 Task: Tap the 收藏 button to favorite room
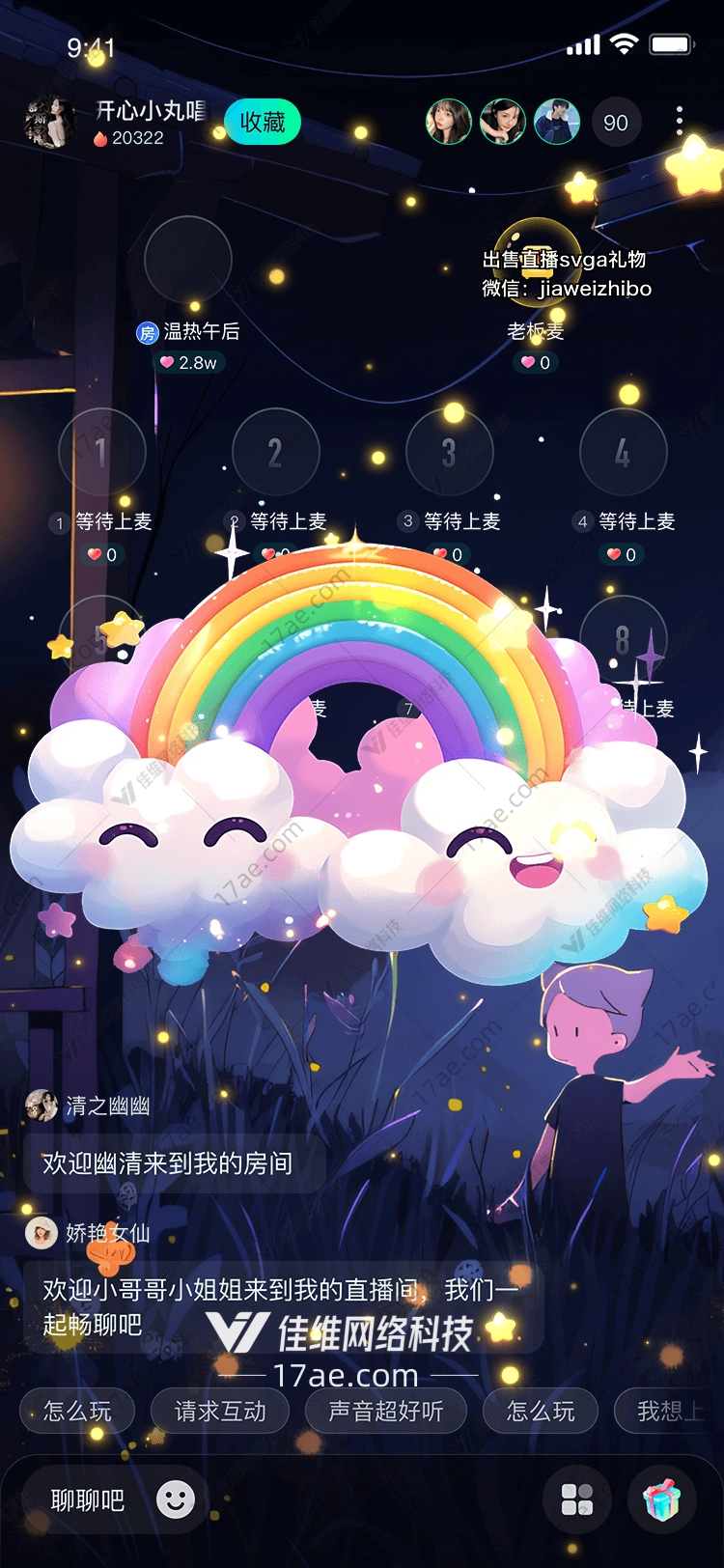coord(262,123)
